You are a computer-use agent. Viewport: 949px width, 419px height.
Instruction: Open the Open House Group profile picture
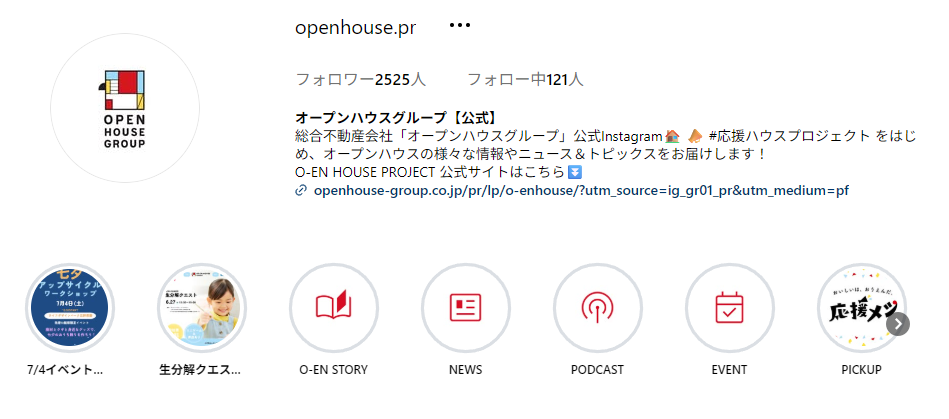coord(125,108)
